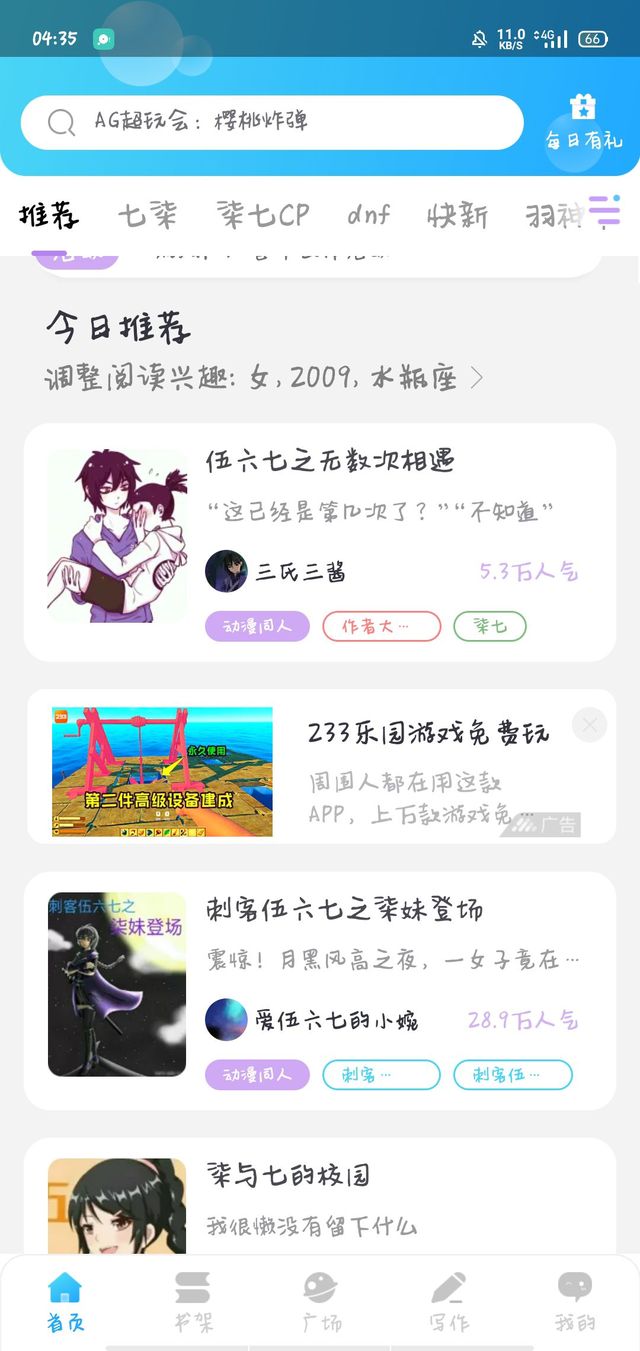Screen dimensions: 640x1351
Task: Open the 写作 writing tab
Action: [x=448, y=1301]
